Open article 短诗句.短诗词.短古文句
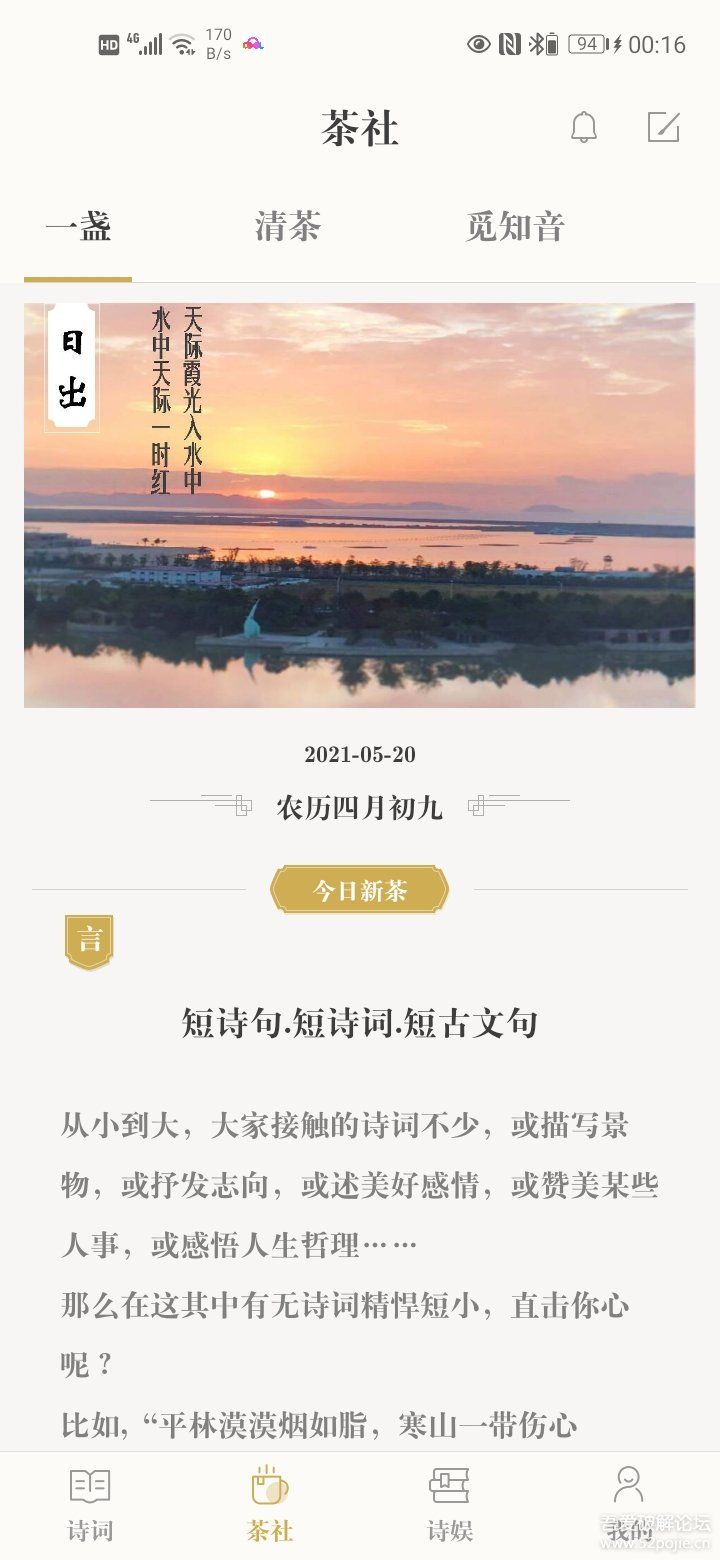The width and height of the screenshot is (720, 1560). tap(359, 1023)
